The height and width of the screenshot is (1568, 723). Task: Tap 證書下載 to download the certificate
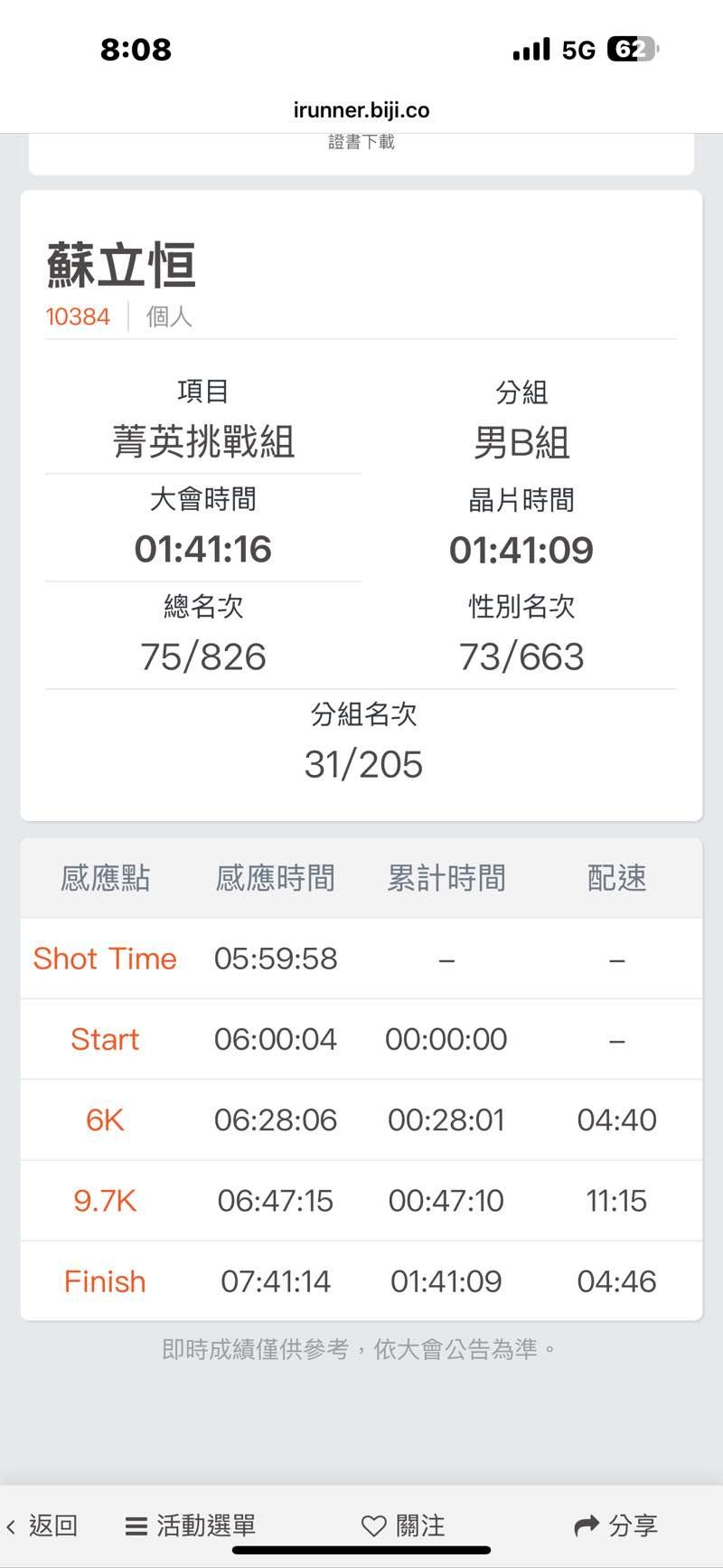click(x=361, y=142)
